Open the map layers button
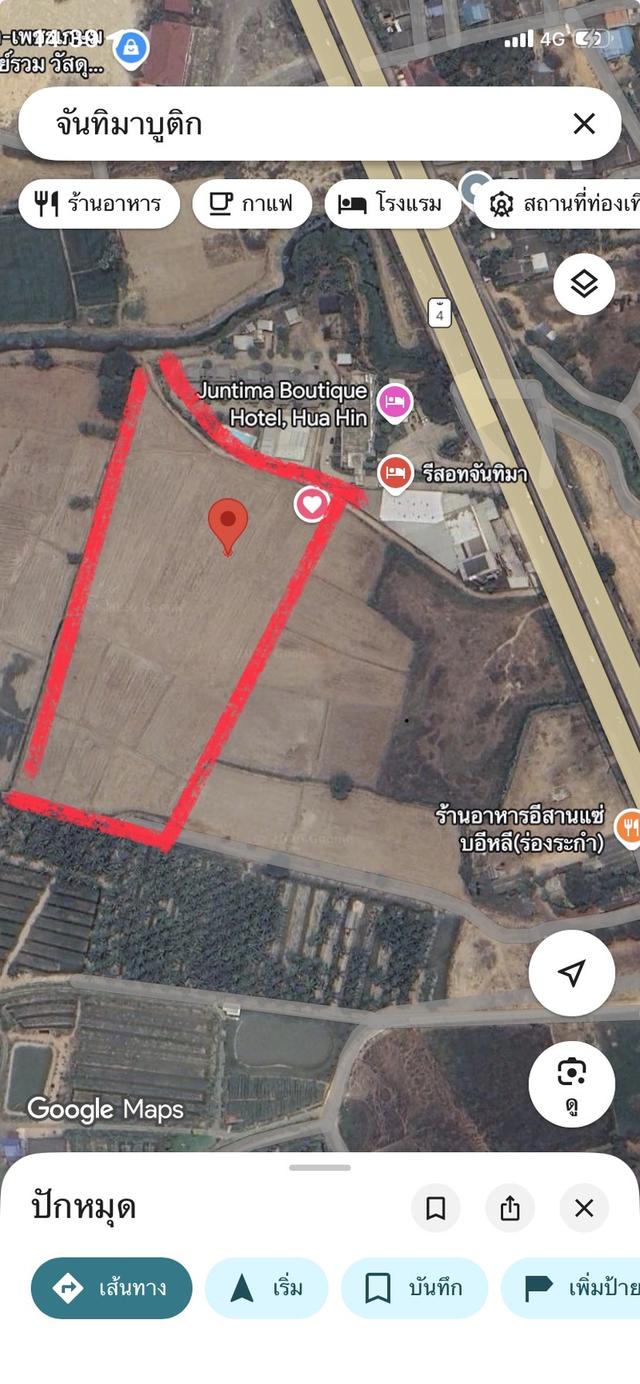The width and height of the screenshot is (640, 1384). [x=584, y=284]
